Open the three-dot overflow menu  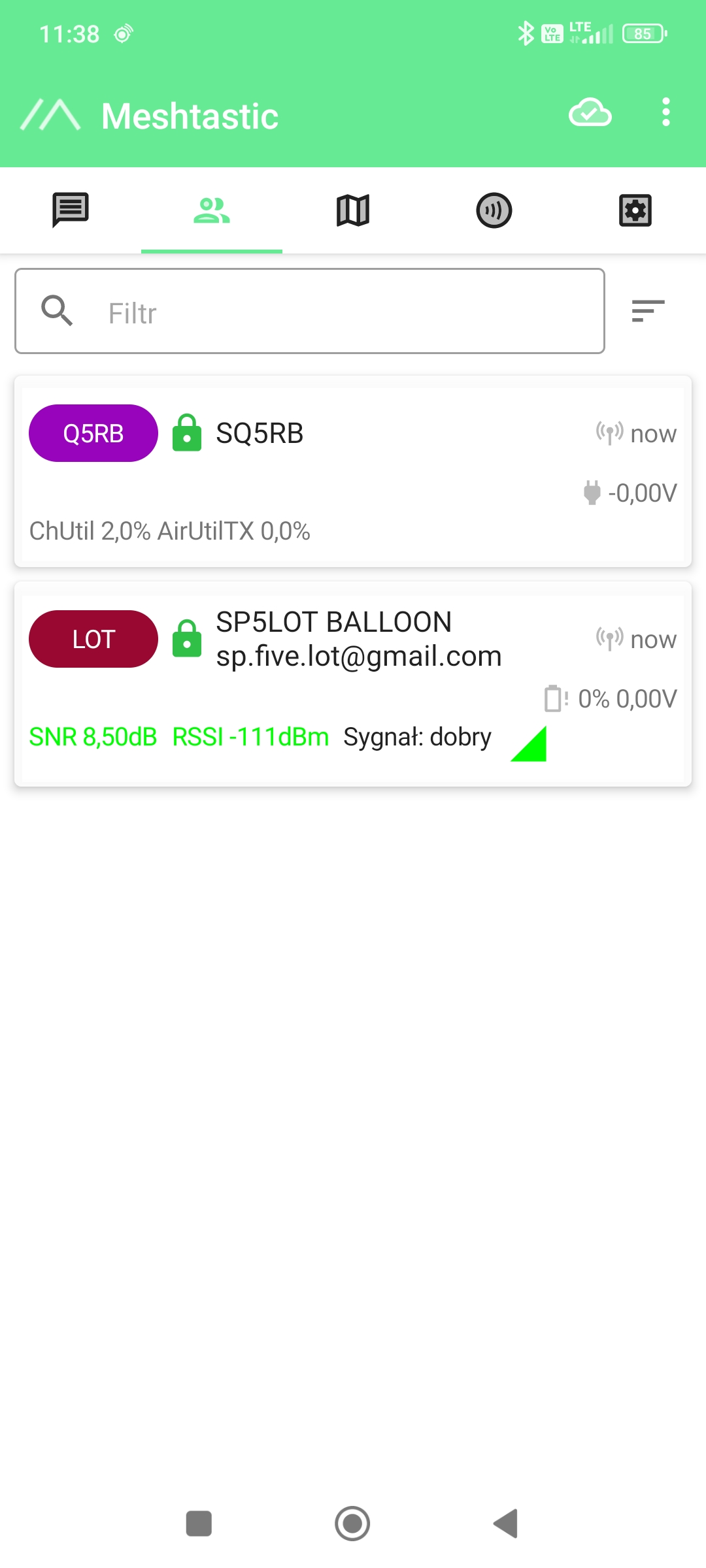(x=665, y=112)
